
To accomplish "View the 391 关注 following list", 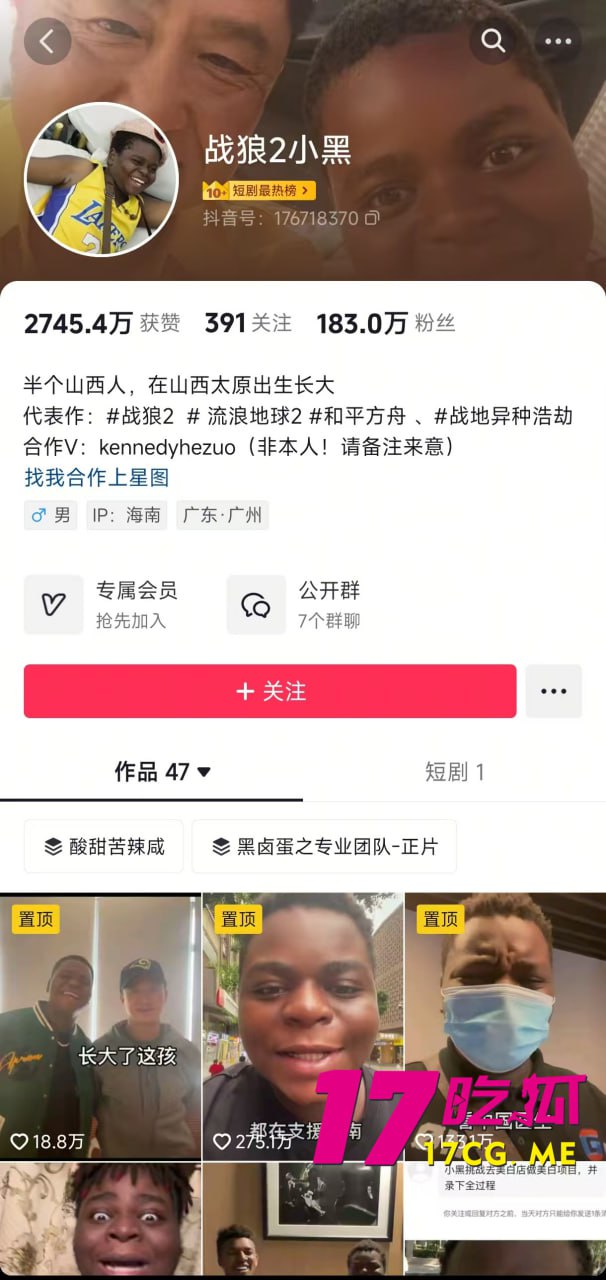I will click(x=248, y=323).
